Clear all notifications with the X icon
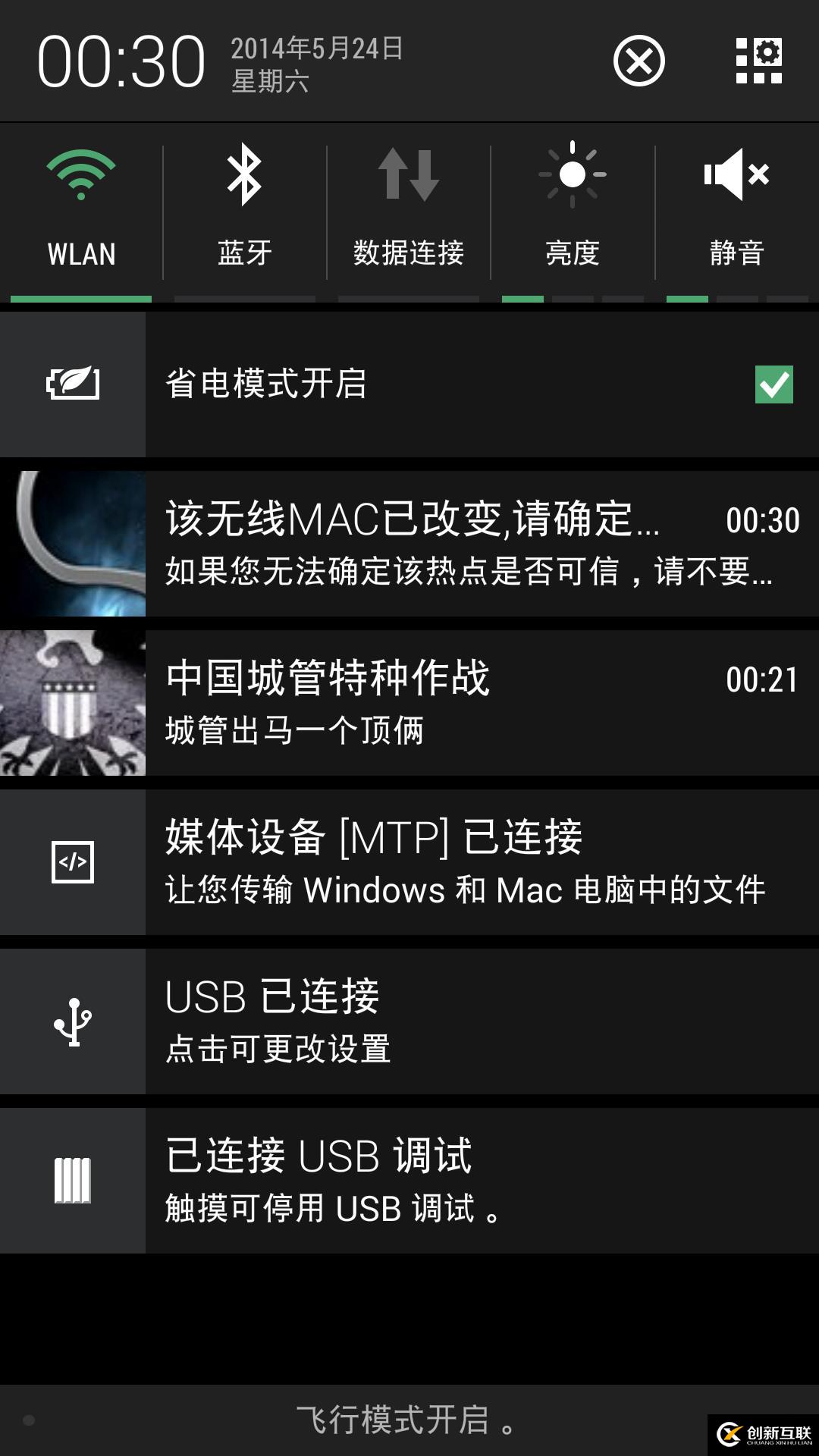The image size is (819, 1456). (639, 61)
